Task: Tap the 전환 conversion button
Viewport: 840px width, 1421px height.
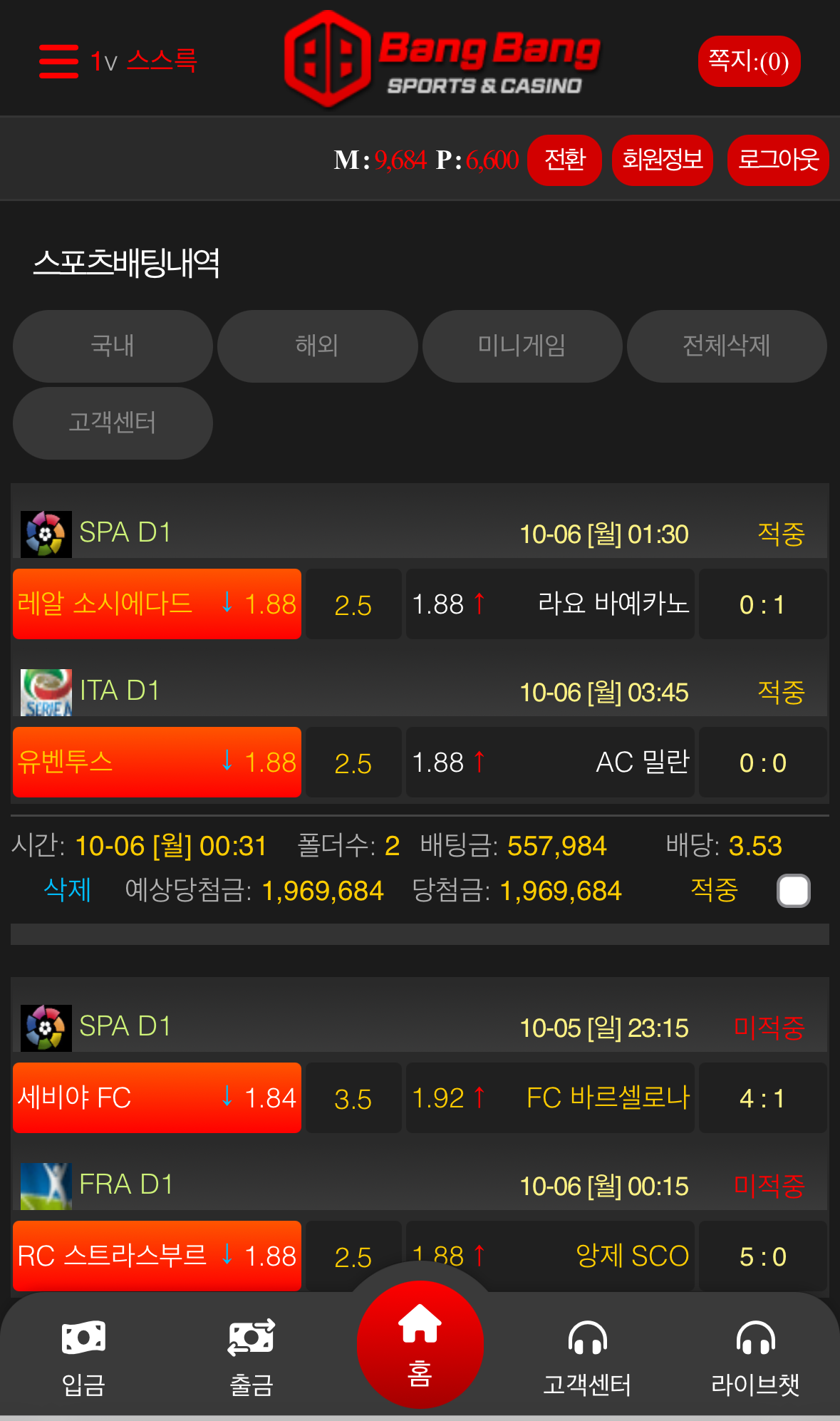Action: coord(564,160)
